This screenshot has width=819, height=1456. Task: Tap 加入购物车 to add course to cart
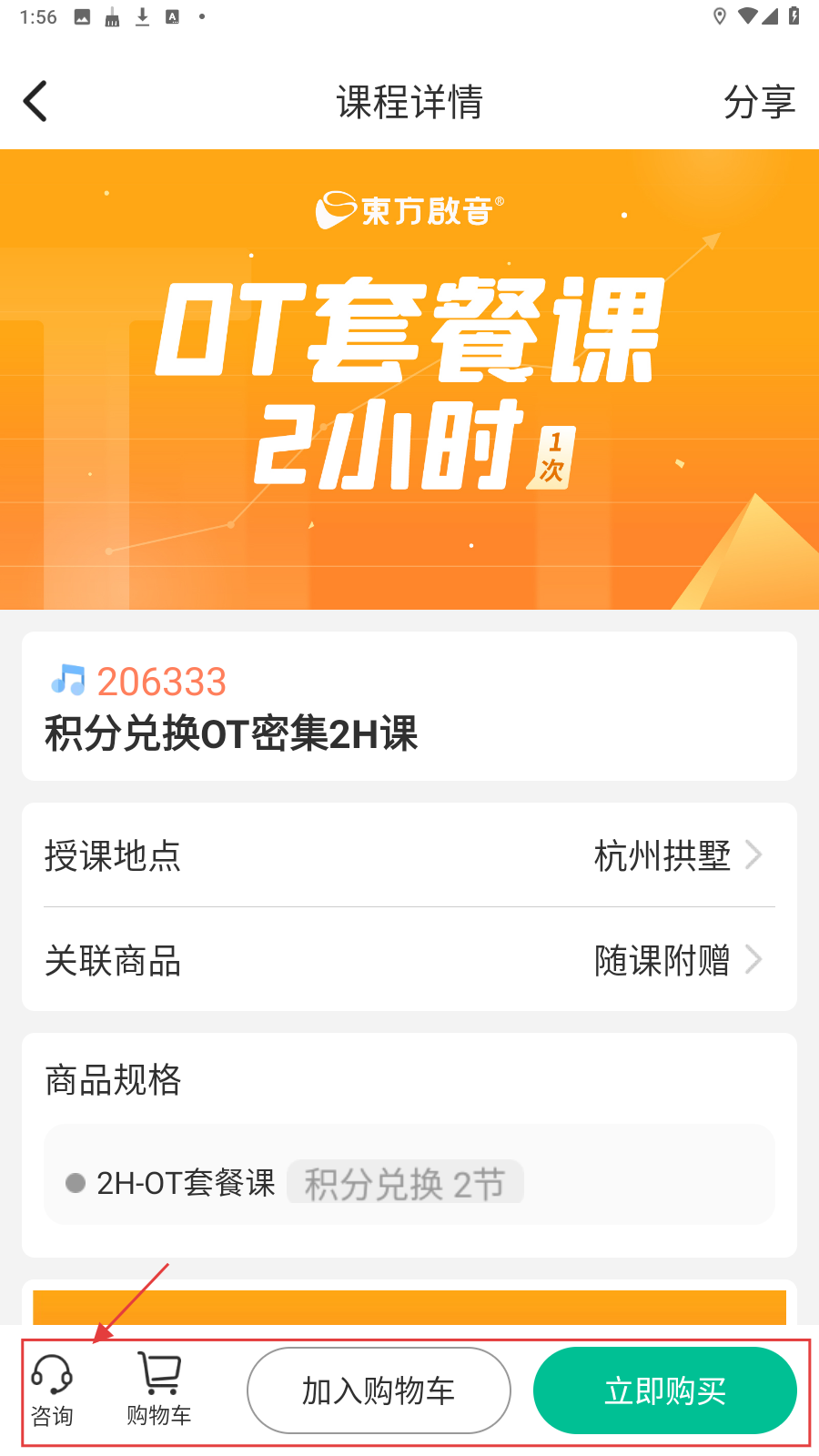[379, 1390]
